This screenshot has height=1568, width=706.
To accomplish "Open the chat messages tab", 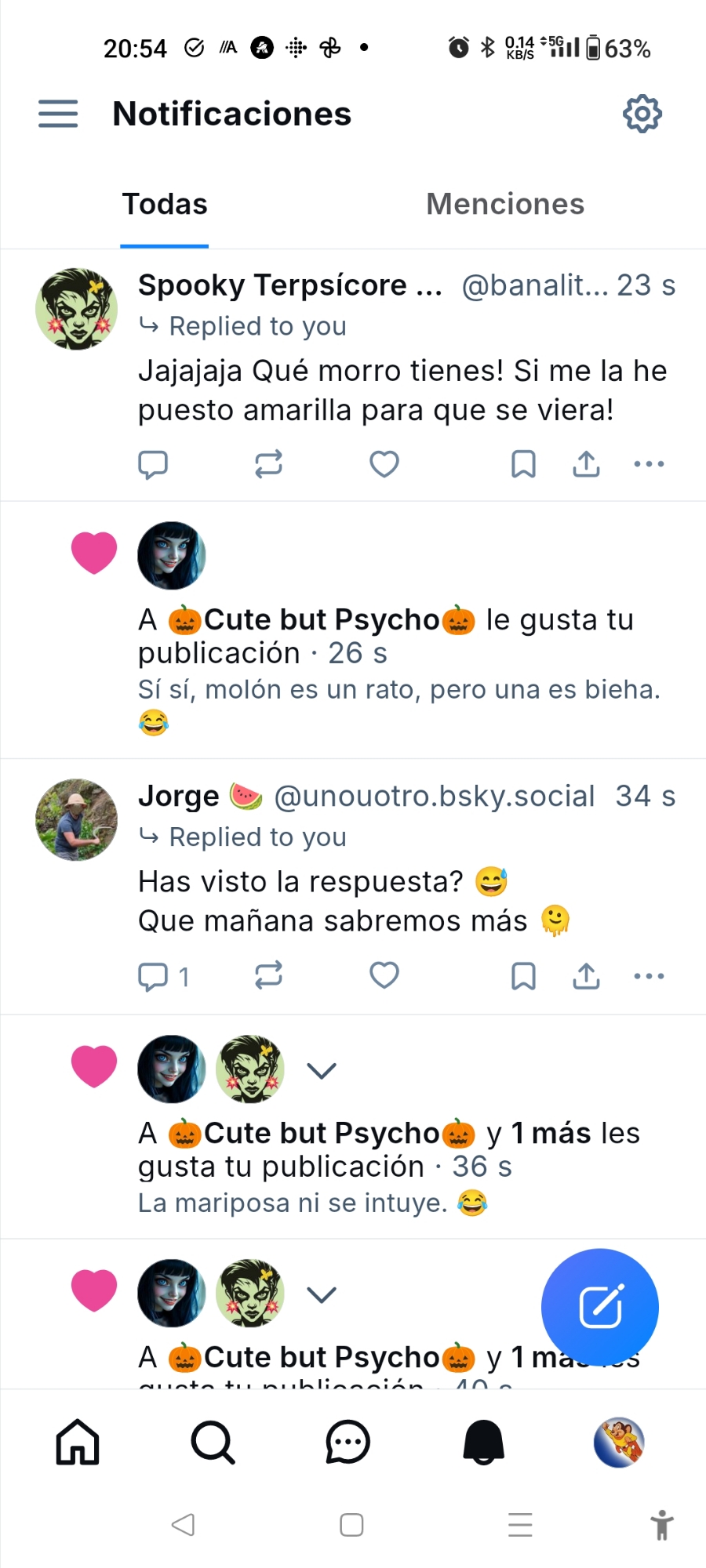I will (x=348, y=1442).
